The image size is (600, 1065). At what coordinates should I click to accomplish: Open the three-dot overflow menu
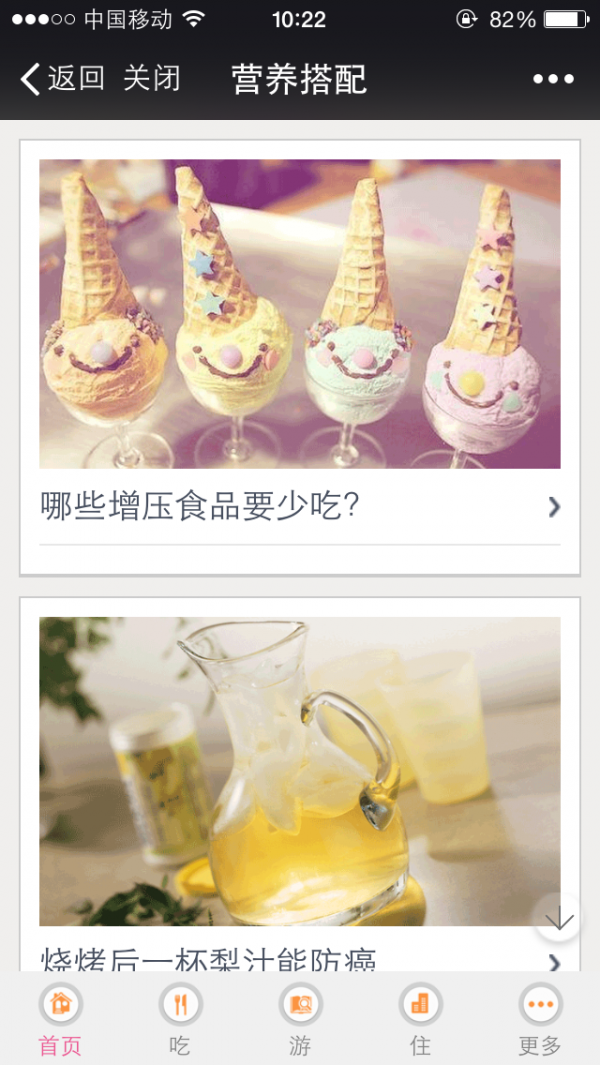(x=553, y=79)
